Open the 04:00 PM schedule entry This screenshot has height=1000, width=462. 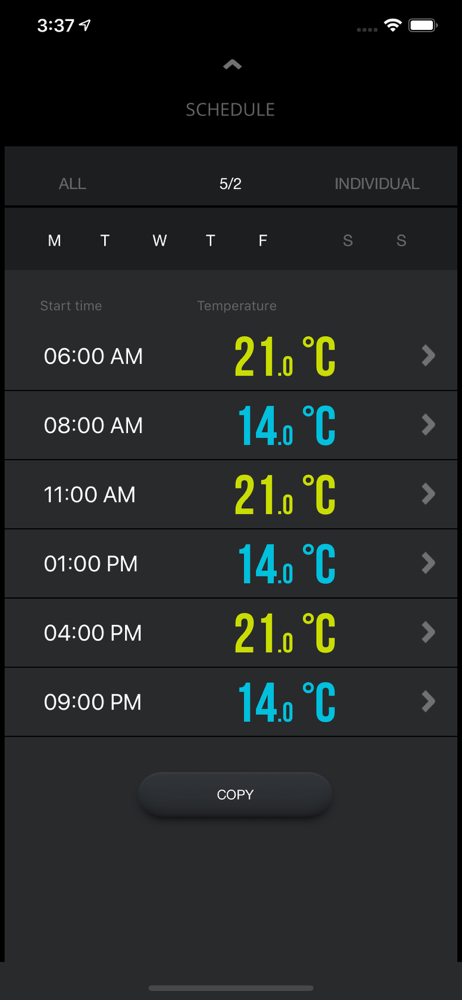(231, 633)
